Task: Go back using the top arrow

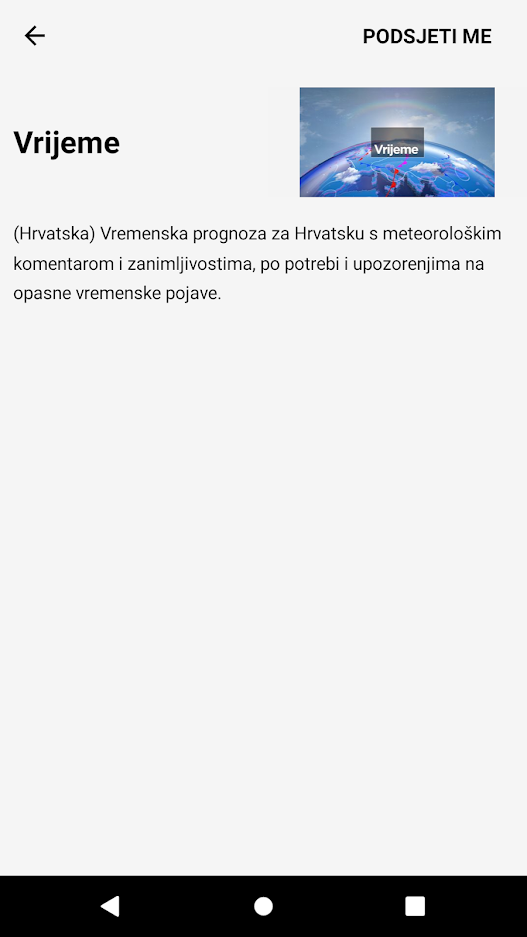Action: click(x=35, y=36)
